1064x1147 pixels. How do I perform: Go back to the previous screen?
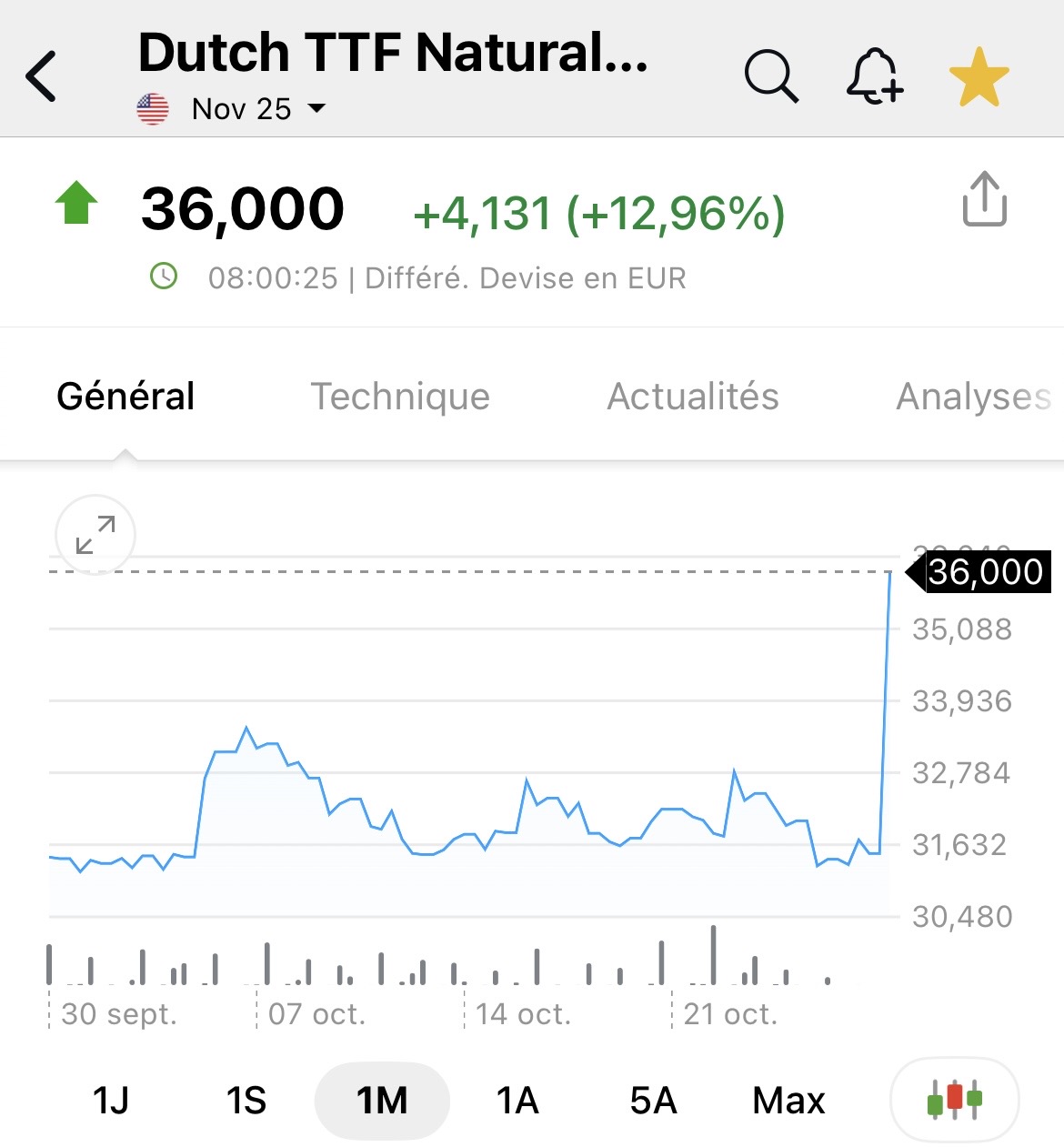point(42,75)
